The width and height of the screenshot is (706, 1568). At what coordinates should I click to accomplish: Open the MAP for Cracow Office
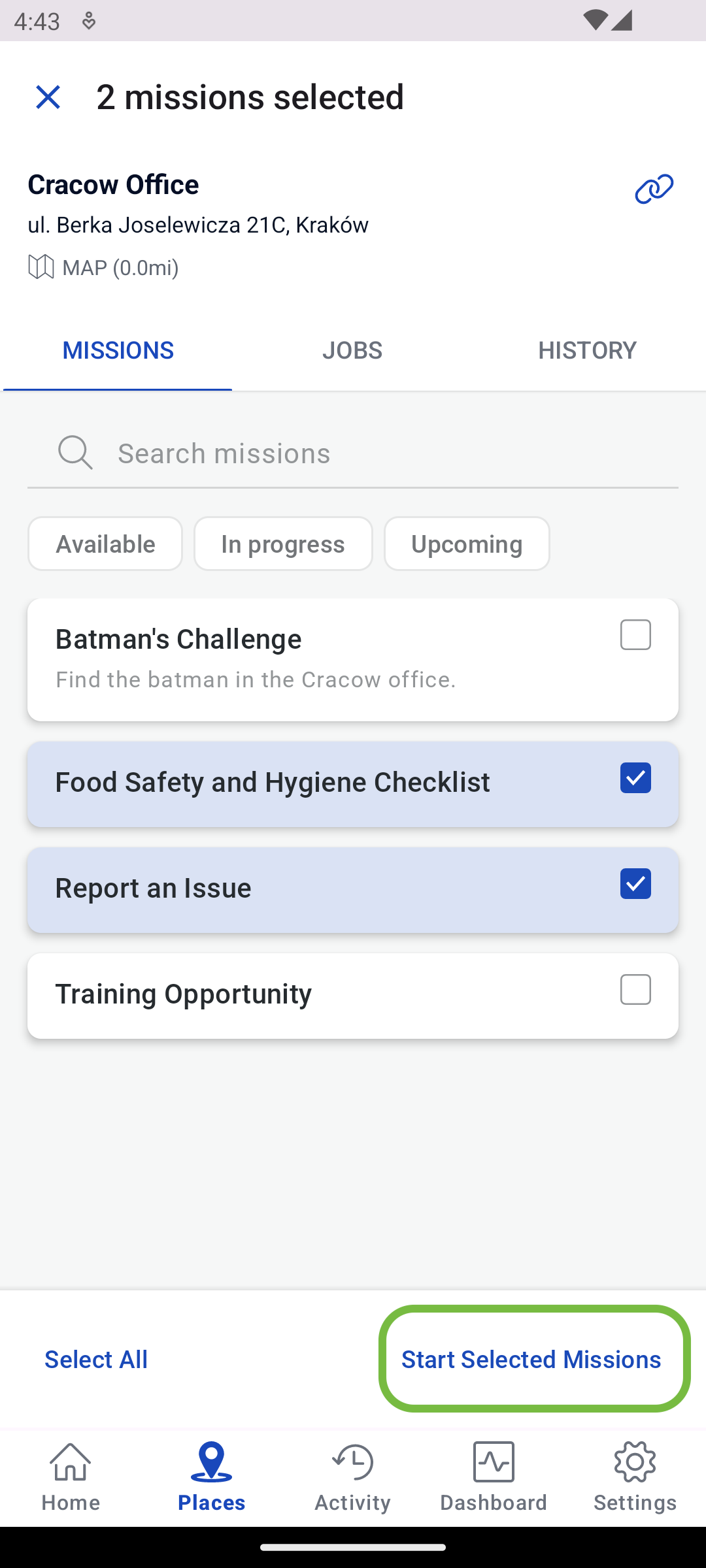tap(103, 267)
